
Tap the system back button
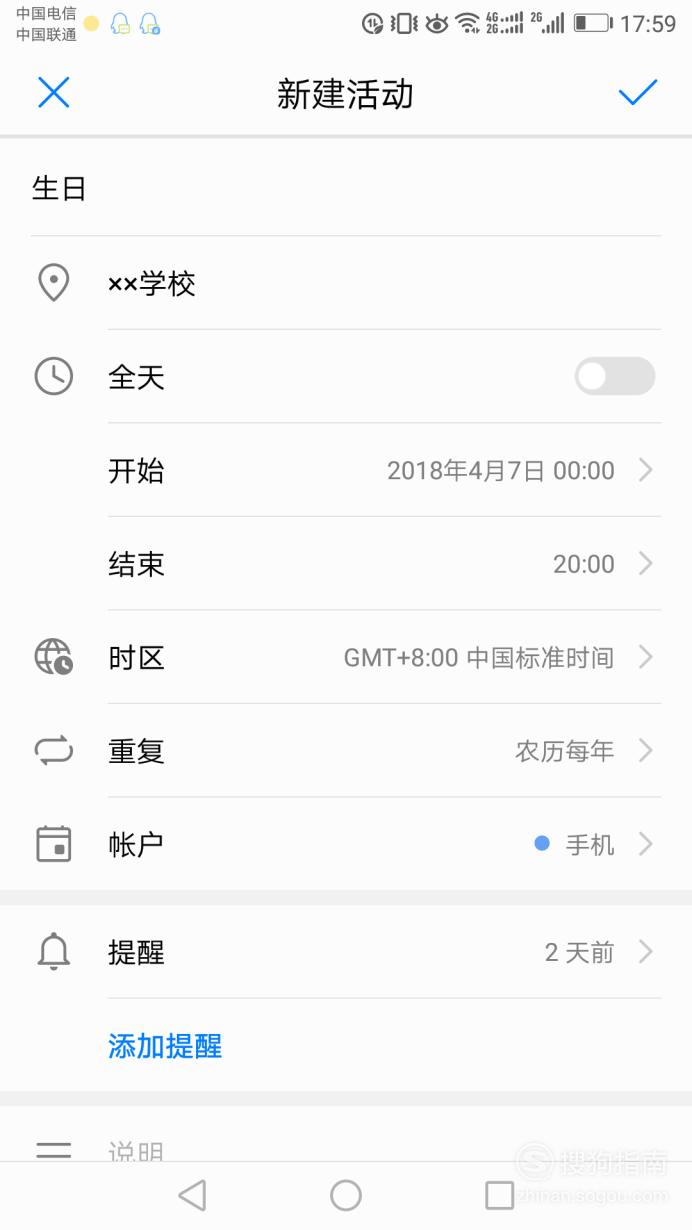(192, 1195)
